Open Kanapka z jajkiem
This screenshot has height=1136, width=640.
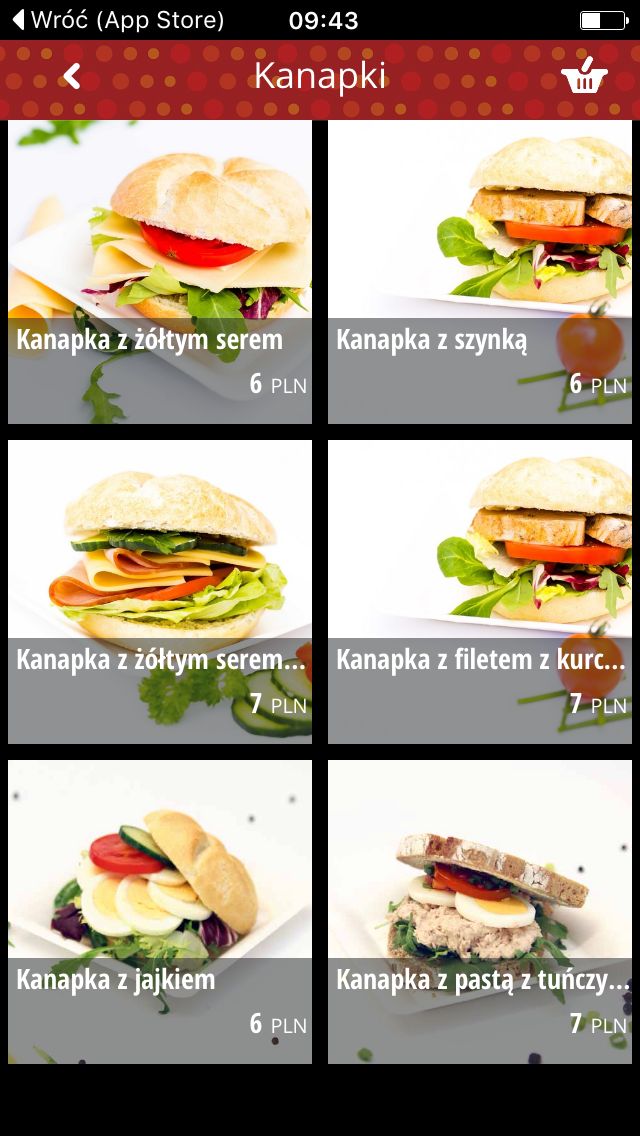click(160, 912)
